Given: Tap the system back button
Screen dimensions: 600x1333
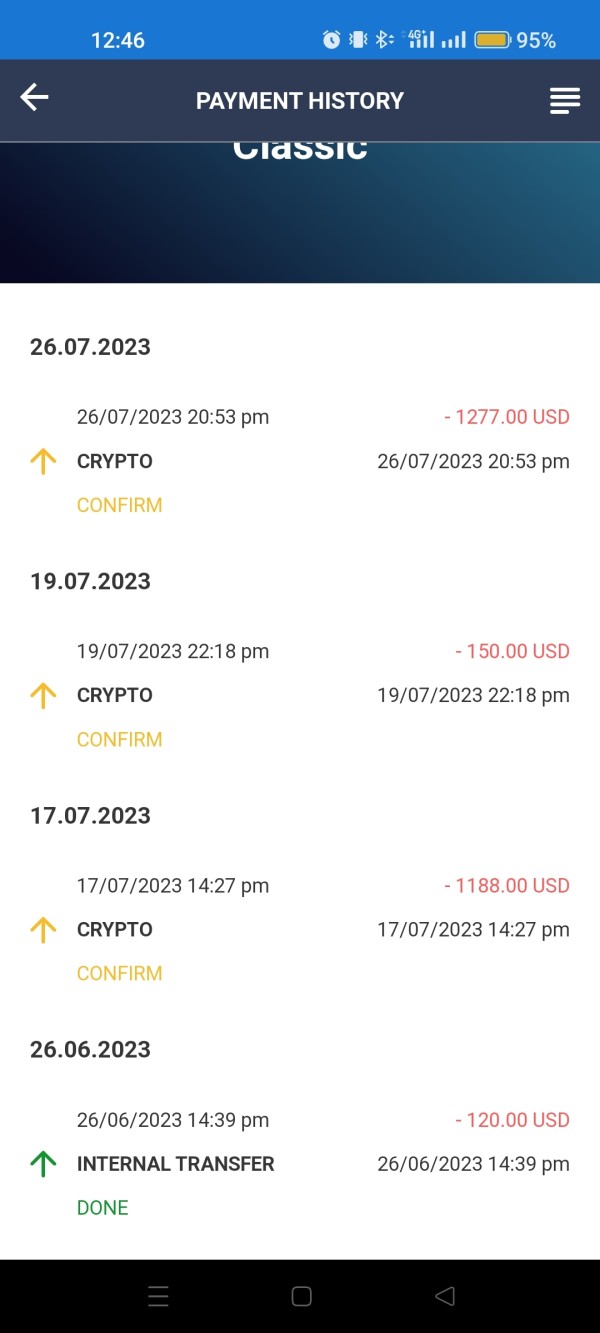Looking at the screenshot, I should tap(445, 1296).
